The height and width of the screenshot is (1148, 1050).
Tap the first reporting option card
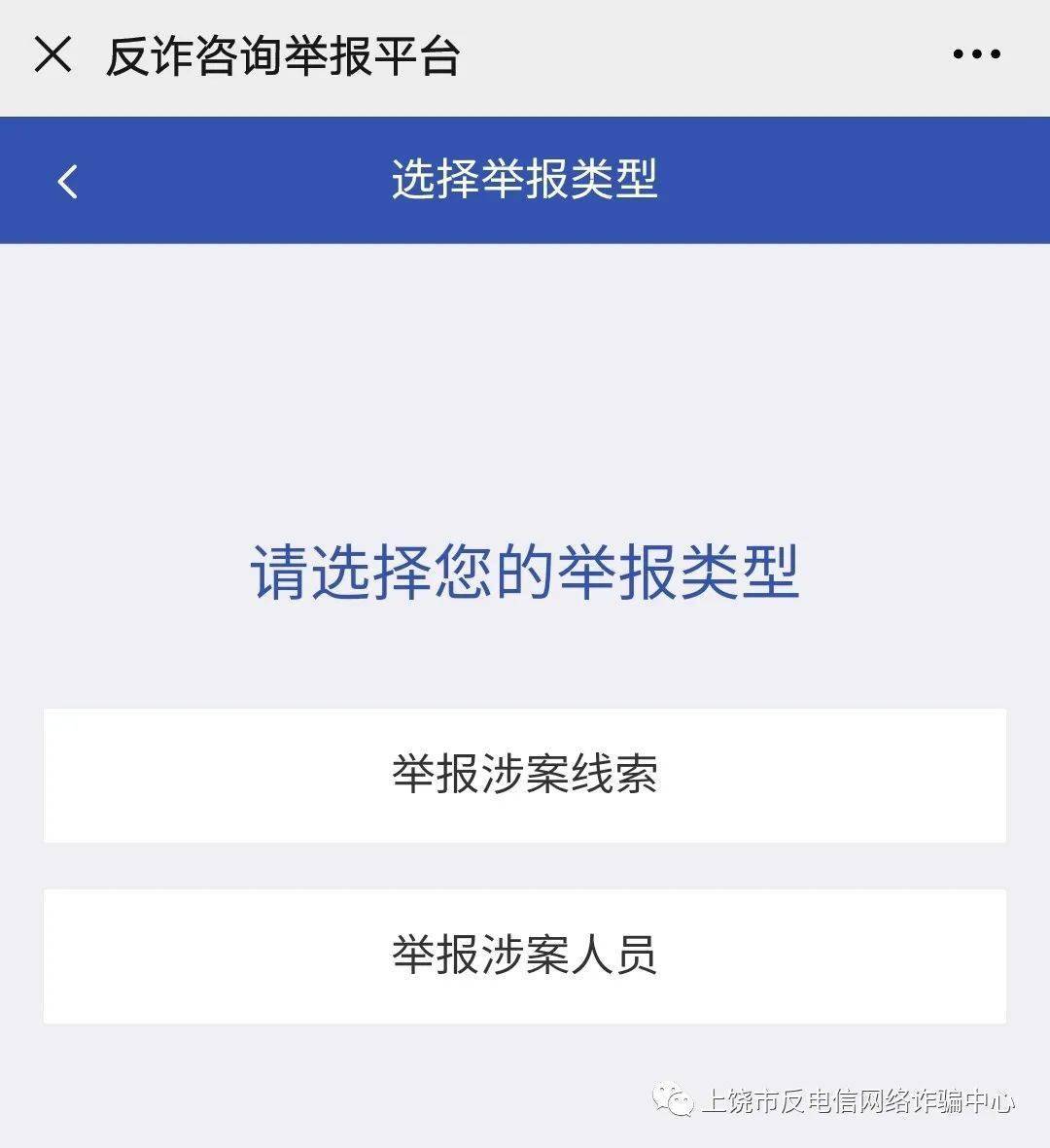tap(525, 775)
